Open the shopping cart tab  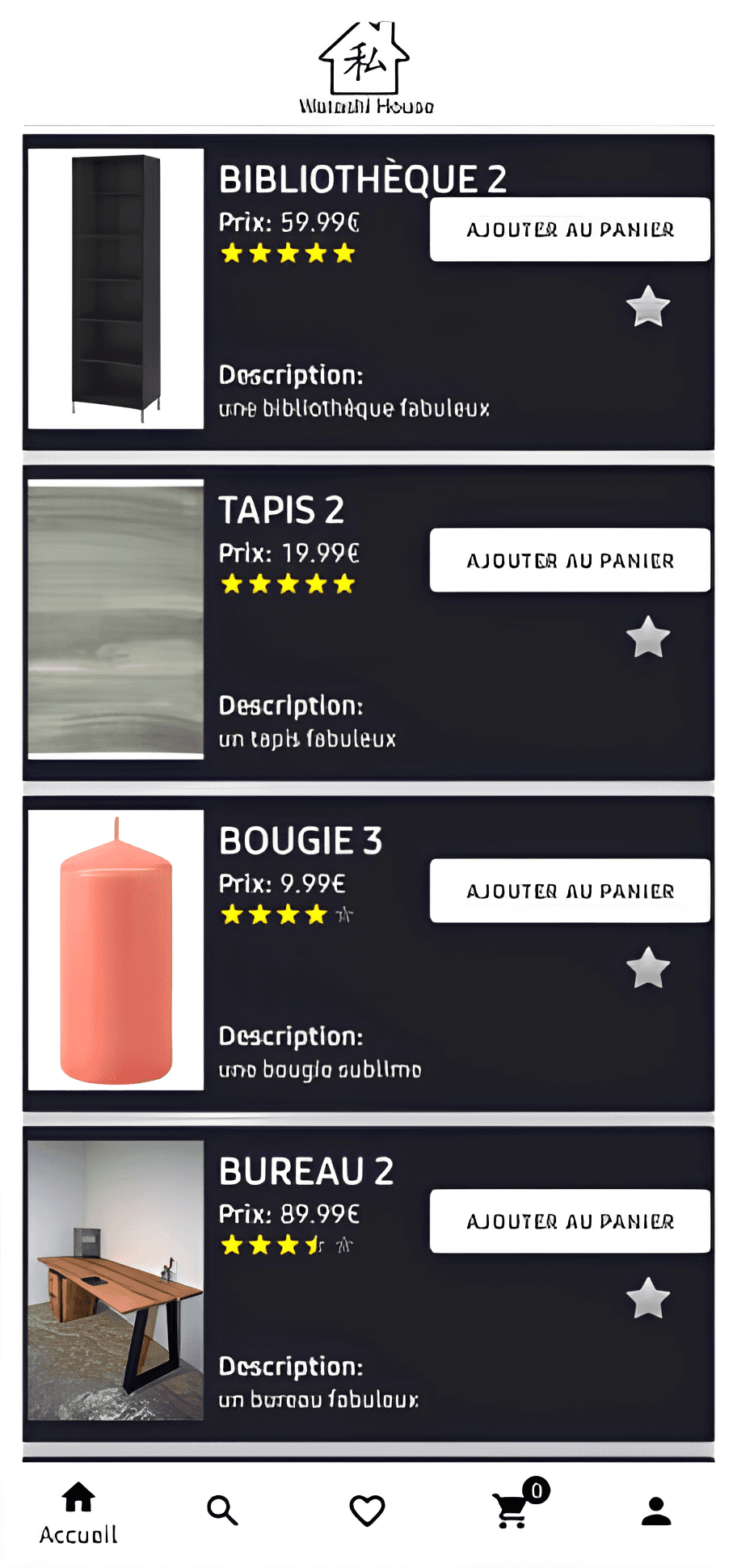512,1510
